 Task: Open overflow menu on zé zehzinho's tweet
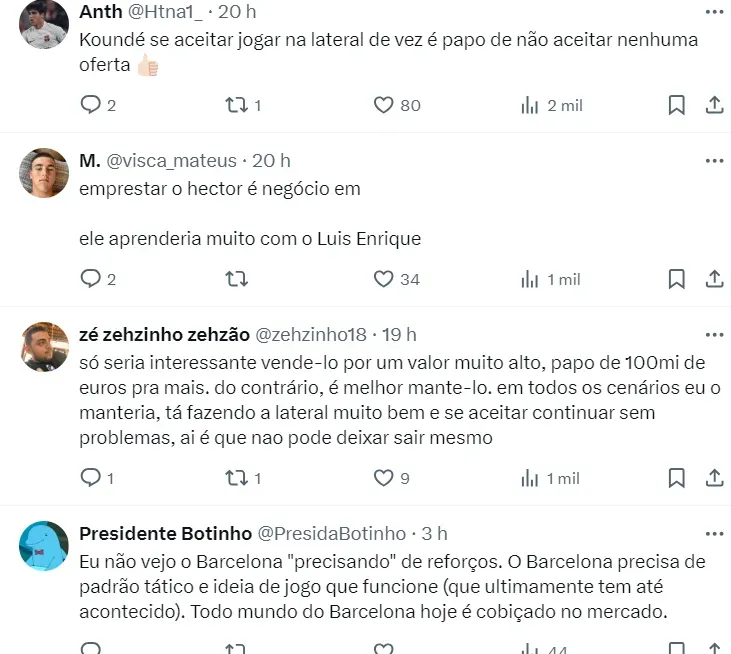pyautogui.click(x=714, y=334)
